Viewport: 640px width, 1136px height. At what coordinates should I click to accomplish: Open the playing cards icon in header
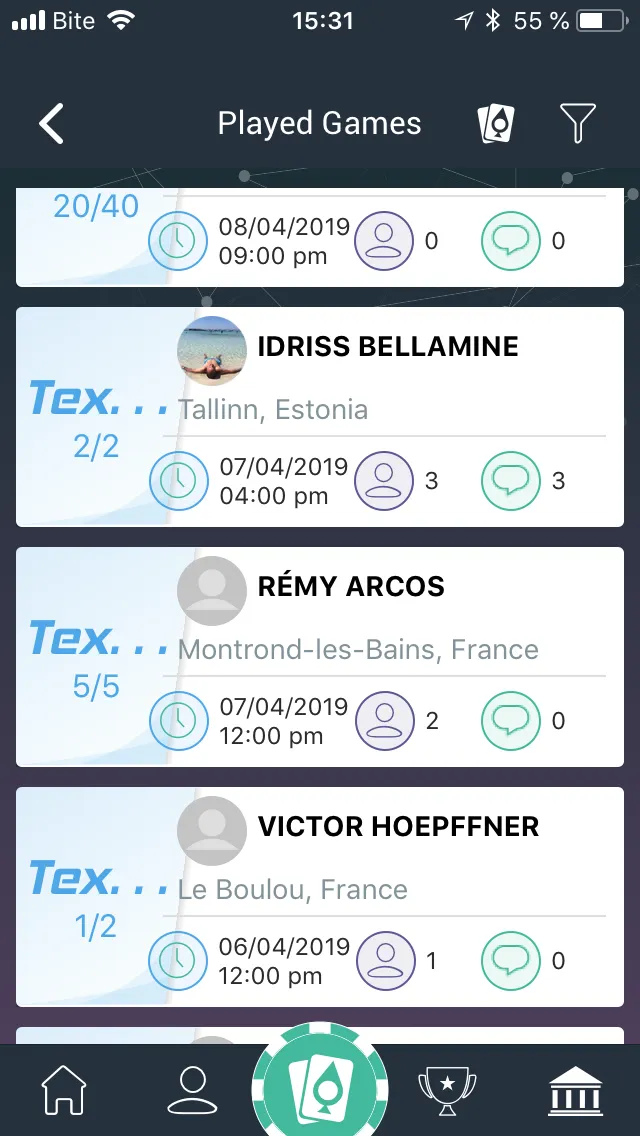pos(496,124)
